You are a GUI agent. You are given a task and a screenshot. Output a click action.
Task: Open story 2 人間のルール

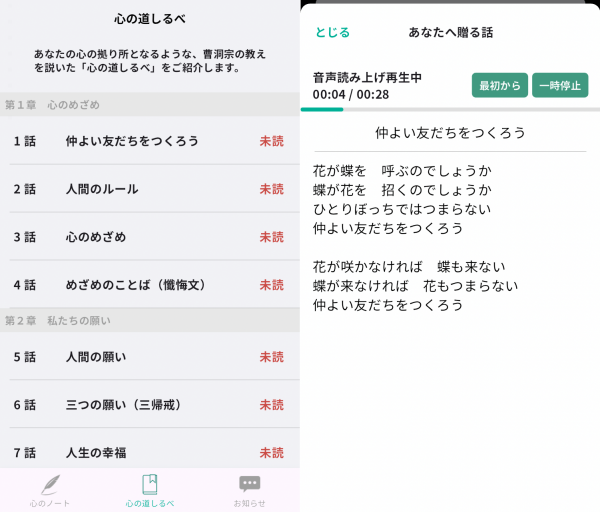tap(148, 189)
